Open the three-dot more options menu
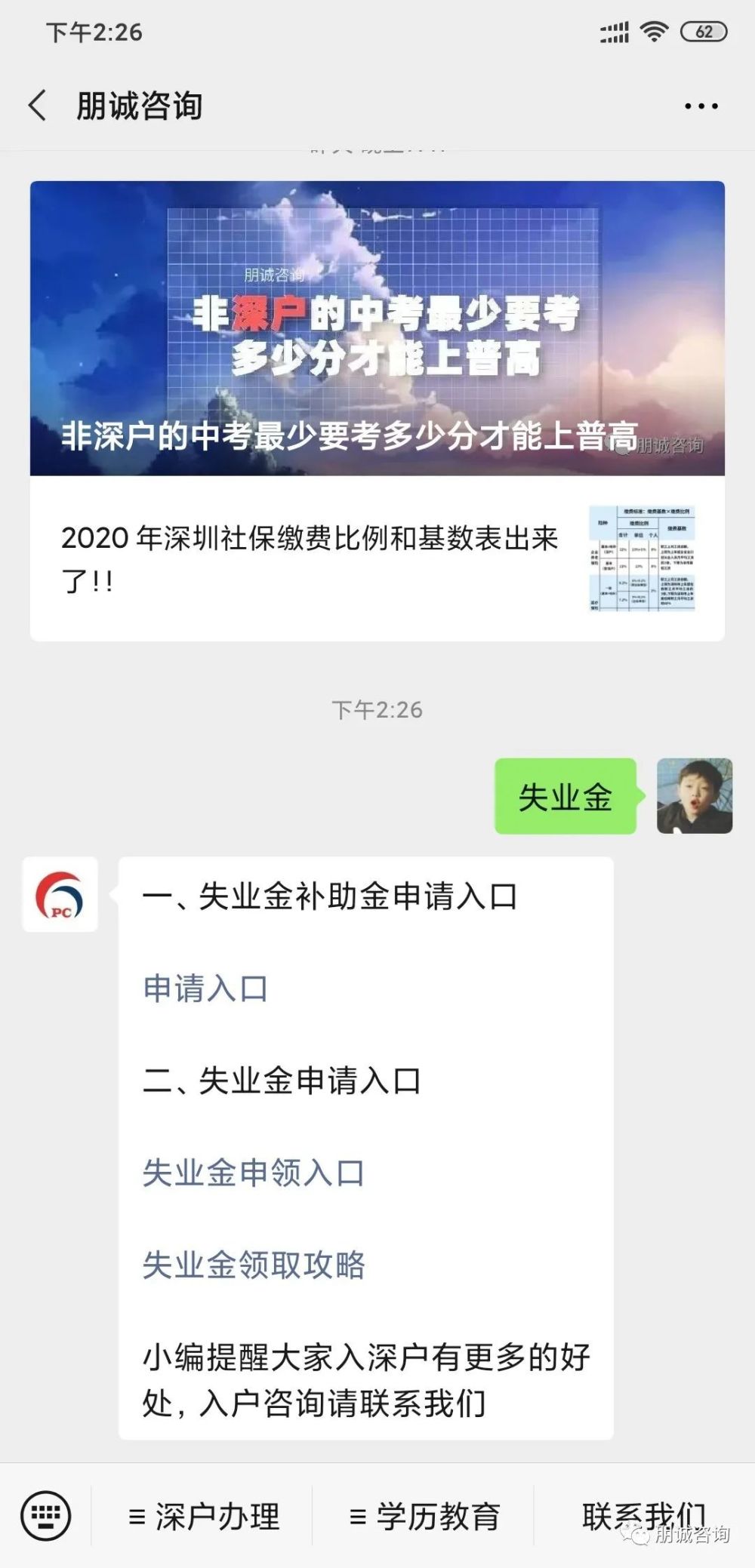755x1568 pixels. coord(701,106)
